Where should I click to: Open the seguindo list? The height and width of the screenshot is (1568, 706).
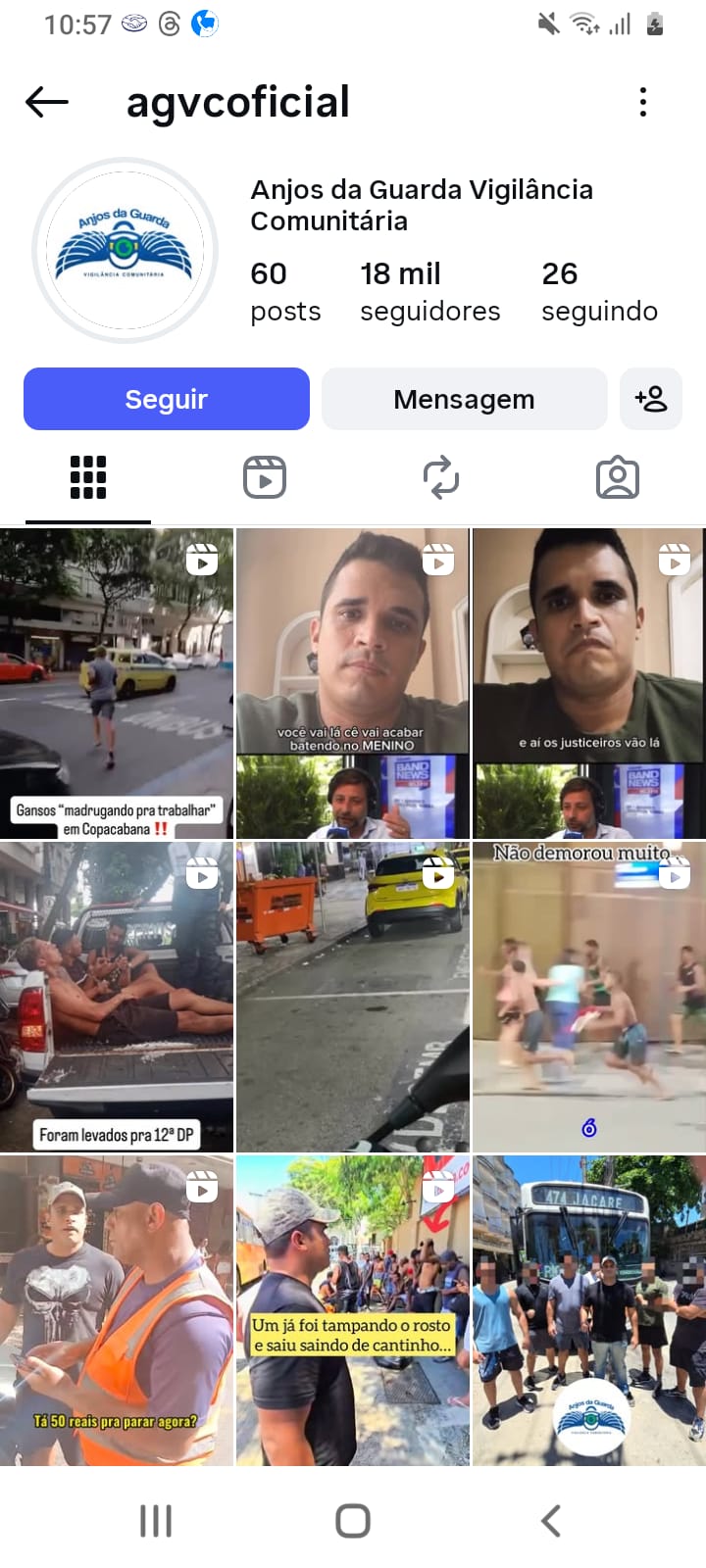tap(599, 291)
